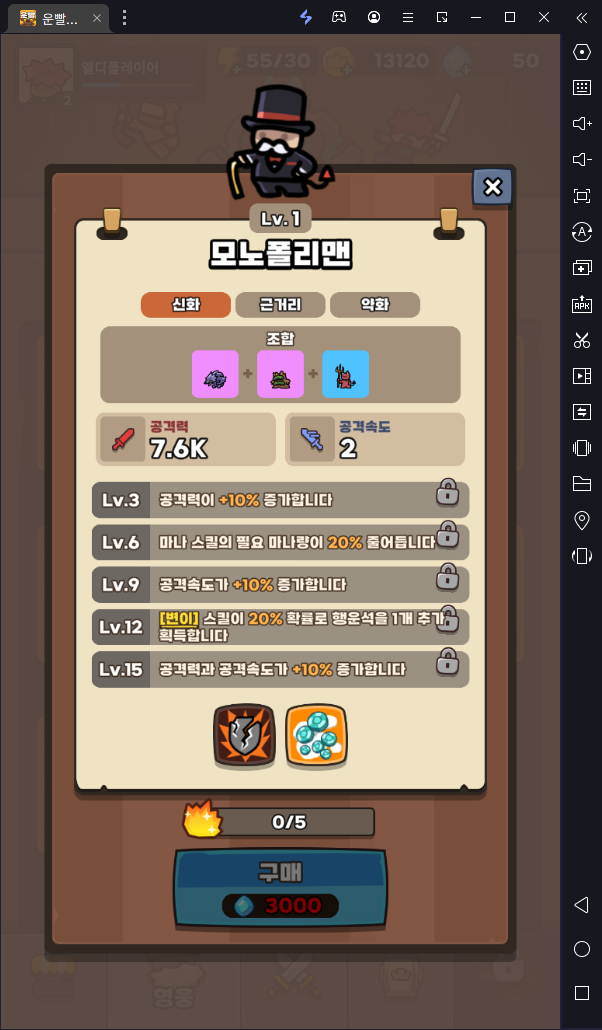This screenshot has width=602, height=1030.
Task: Open the first pink combination unit
Action: pyautogui.click(x=215, y=374)
